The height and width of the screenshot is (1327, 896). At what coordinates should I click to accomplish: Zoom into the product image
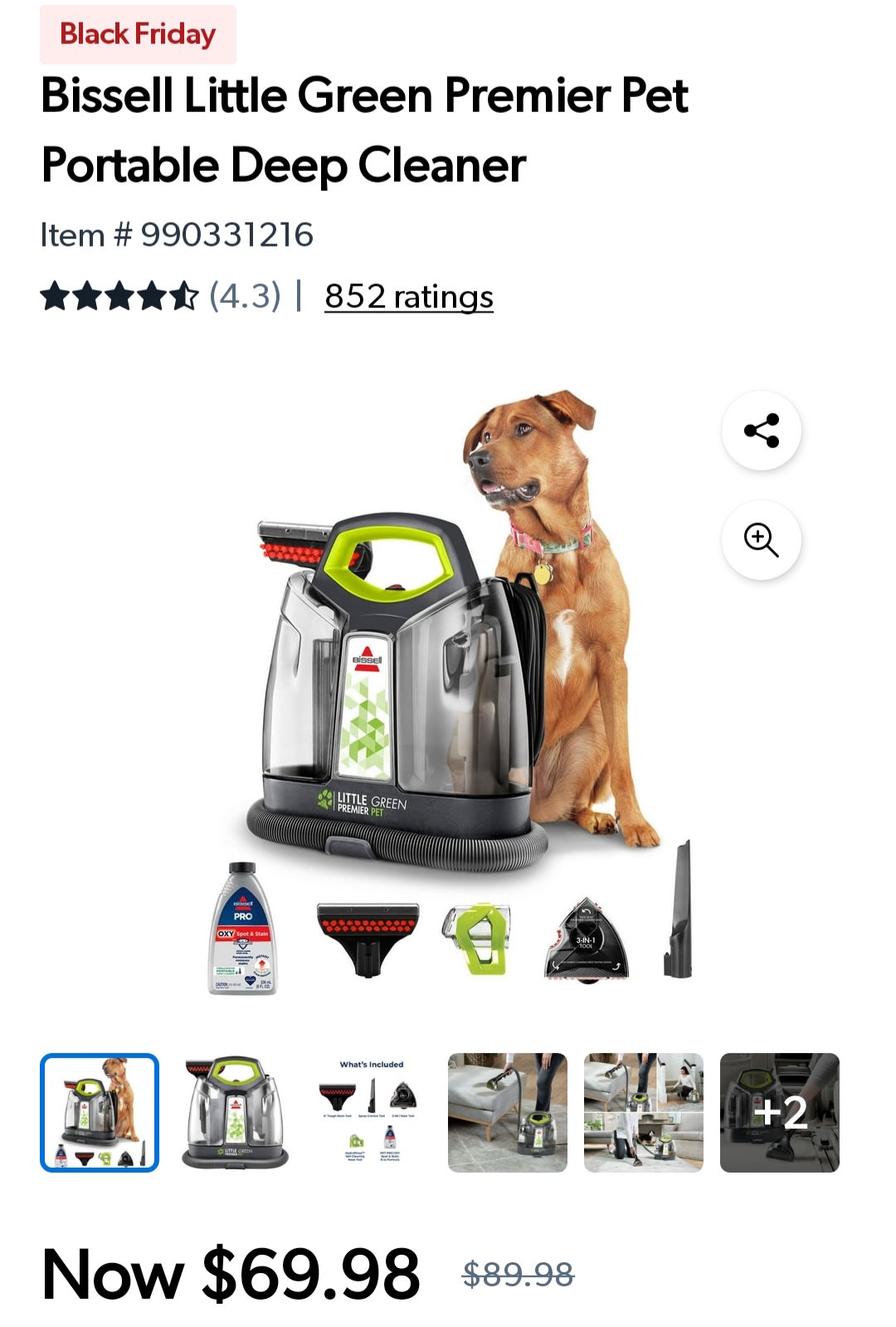point(761,540)
